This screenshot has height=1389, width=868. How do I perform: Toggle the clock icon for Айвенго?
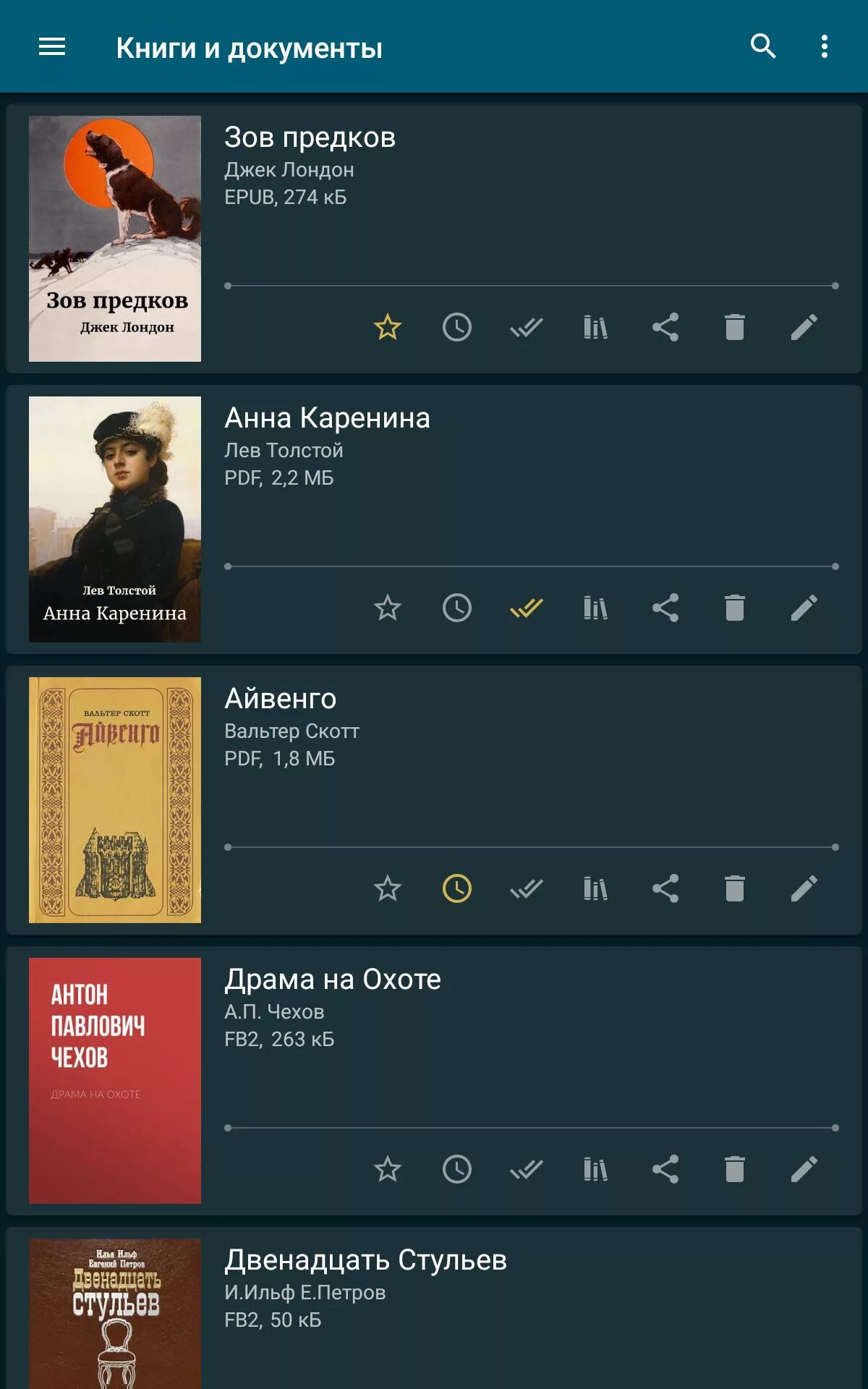click(x=457, y=888)
